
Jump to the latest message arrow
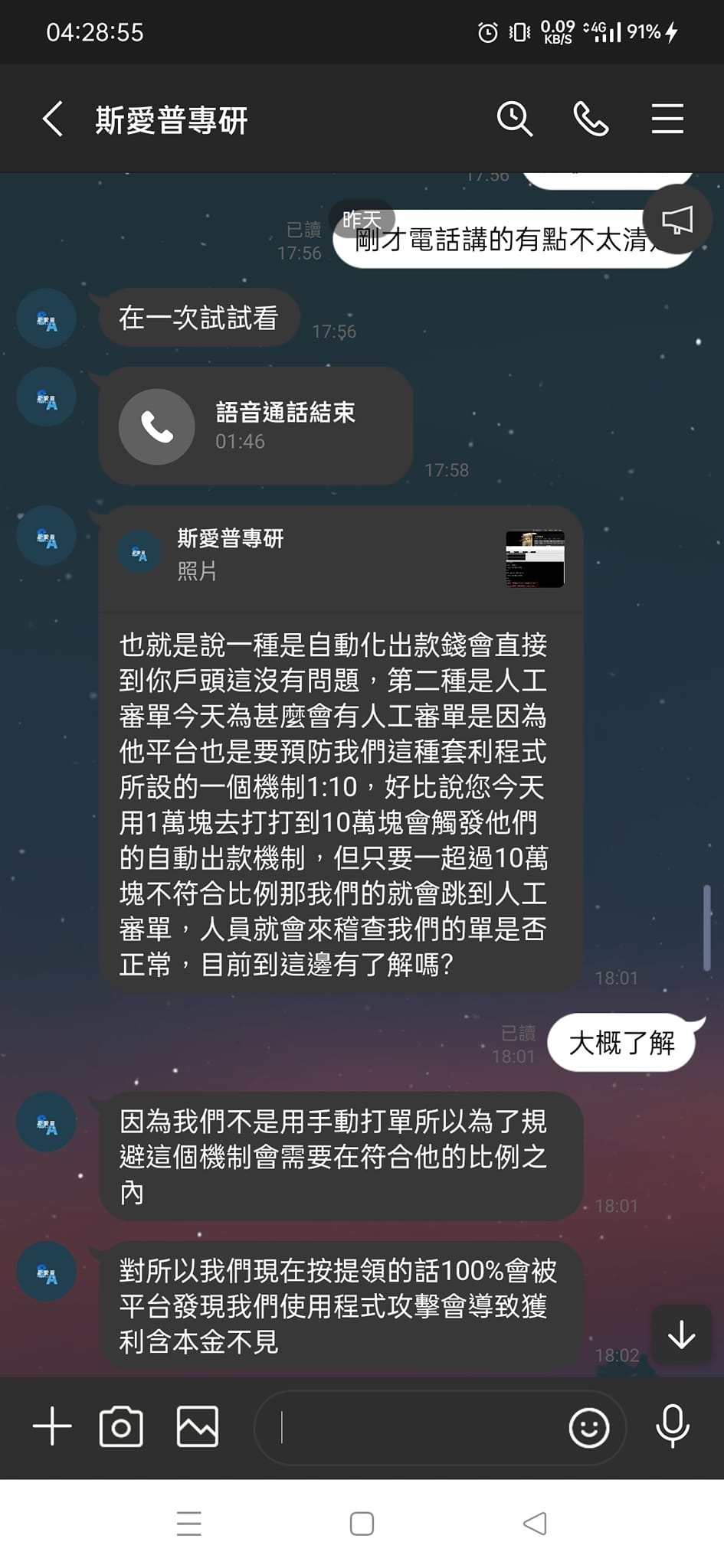tap(681, 1335)
